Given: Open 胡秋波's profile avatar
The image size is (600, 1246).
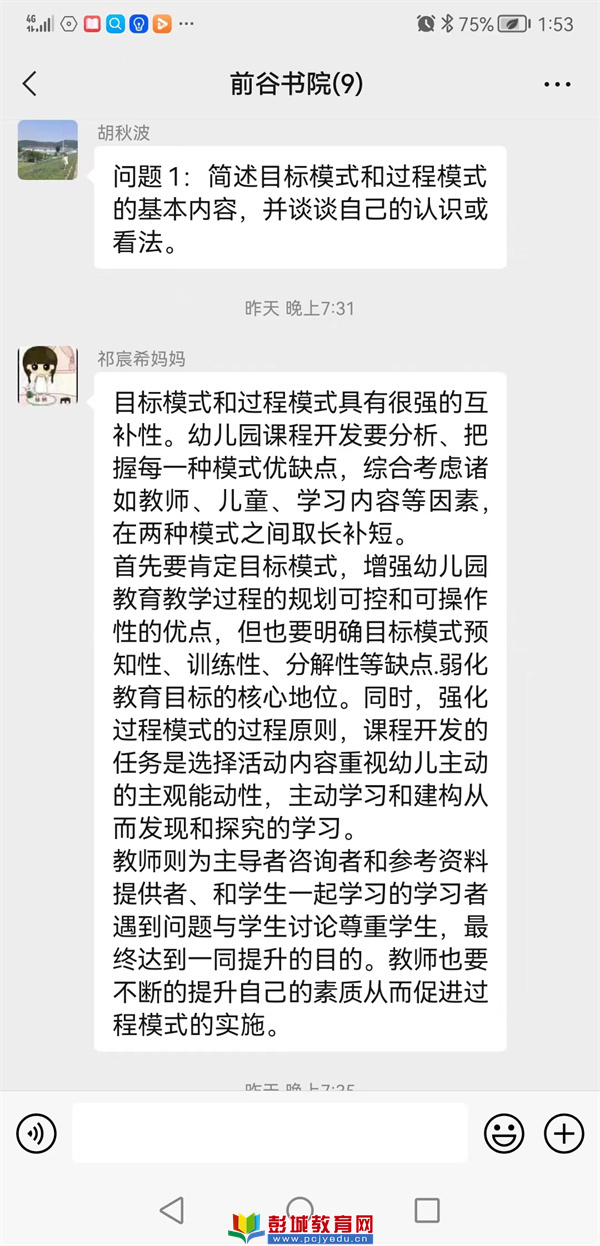Looking at the screenshot, I should click(x=47, y=150).
